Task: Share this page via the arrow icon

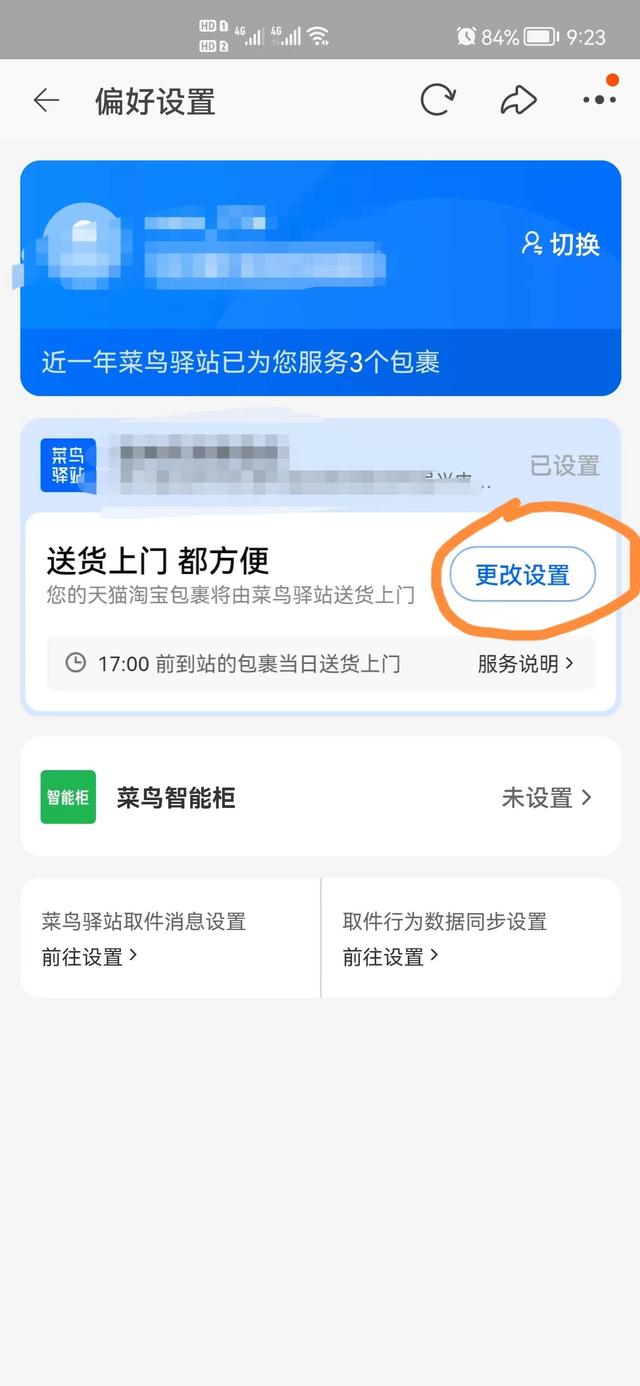Action: pos(518,100)
